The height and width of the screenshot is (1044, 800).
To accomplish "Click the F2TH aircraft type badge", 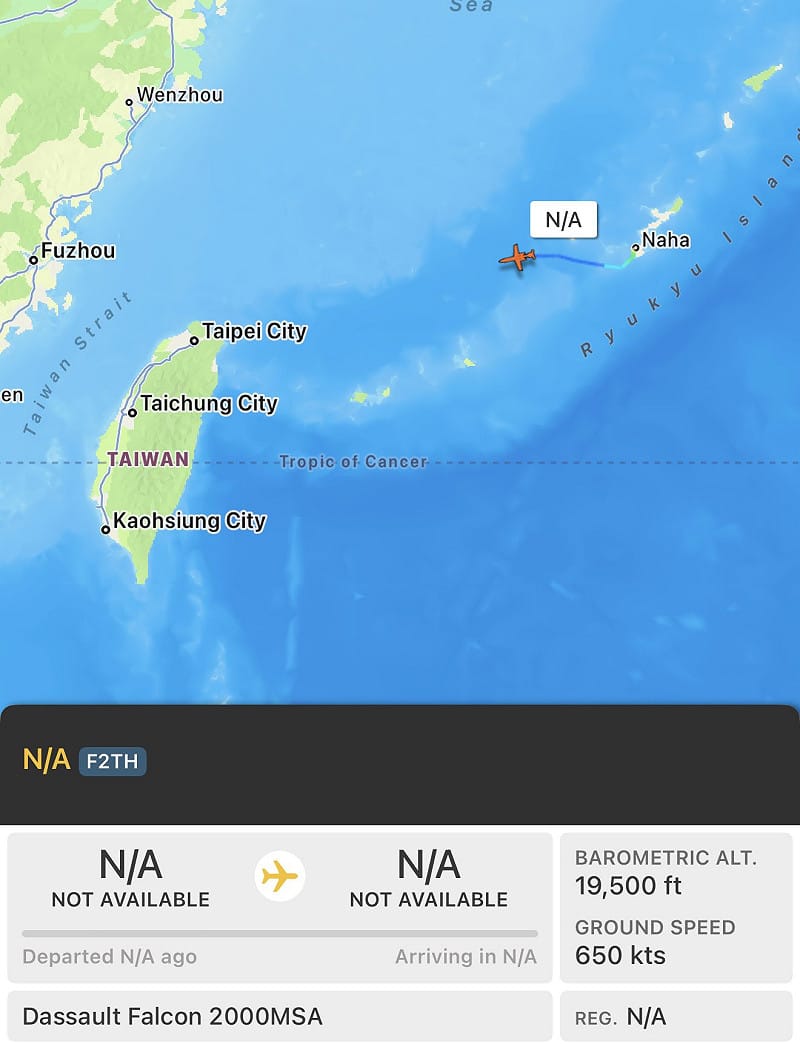I will 111,762.
